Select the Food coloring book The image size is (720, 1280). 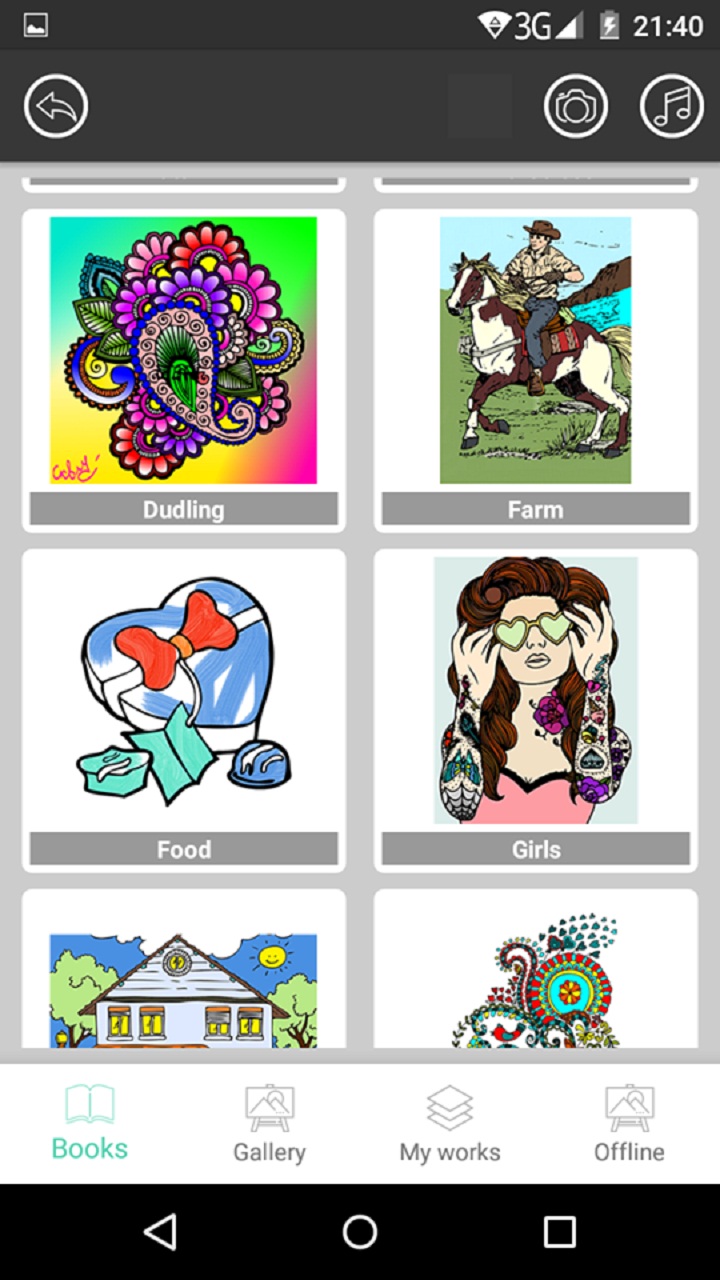(183, 690)
